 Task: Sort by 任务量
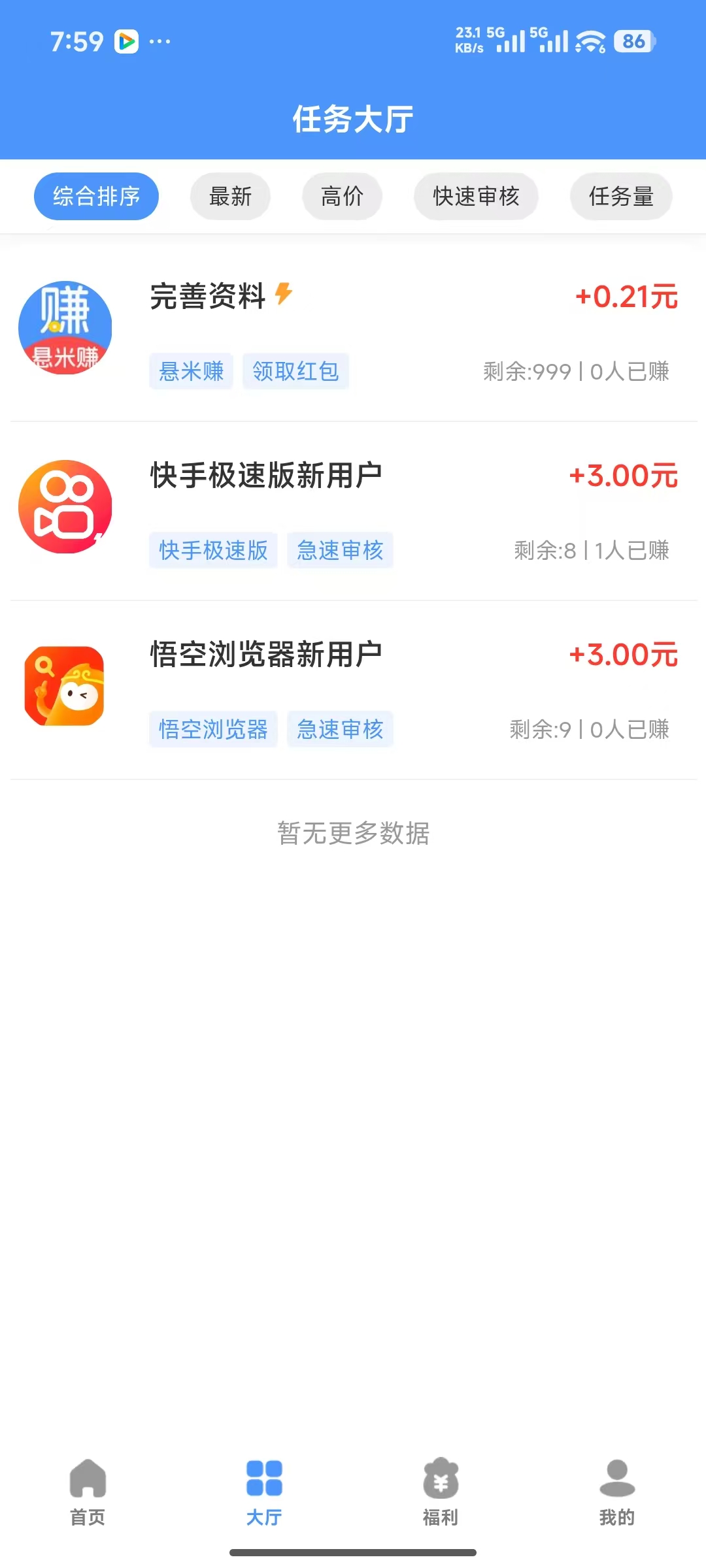click(x=621, y=197)
